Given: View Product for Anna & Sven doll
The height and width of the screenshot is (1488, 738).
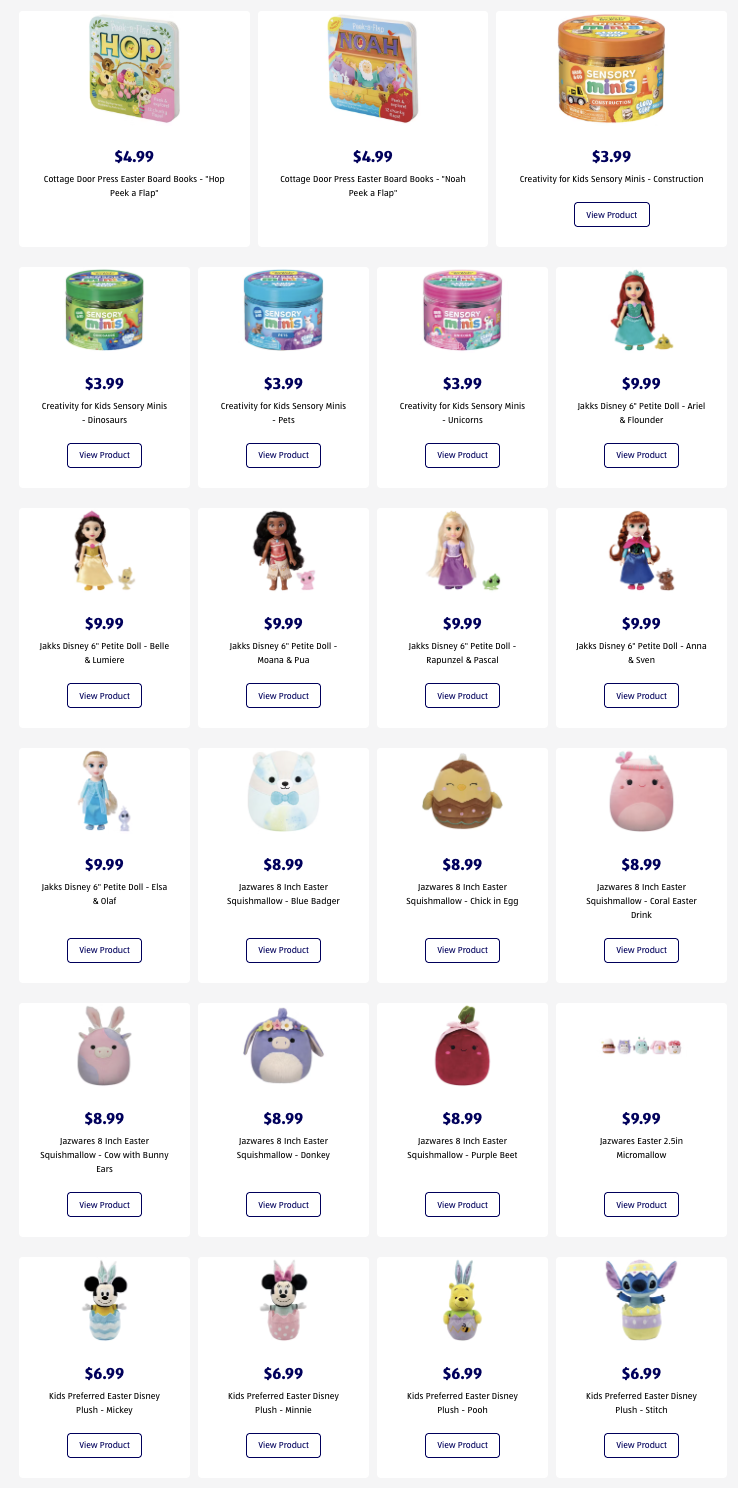Looking at the screenshot, I should click(x=641, y=696).
